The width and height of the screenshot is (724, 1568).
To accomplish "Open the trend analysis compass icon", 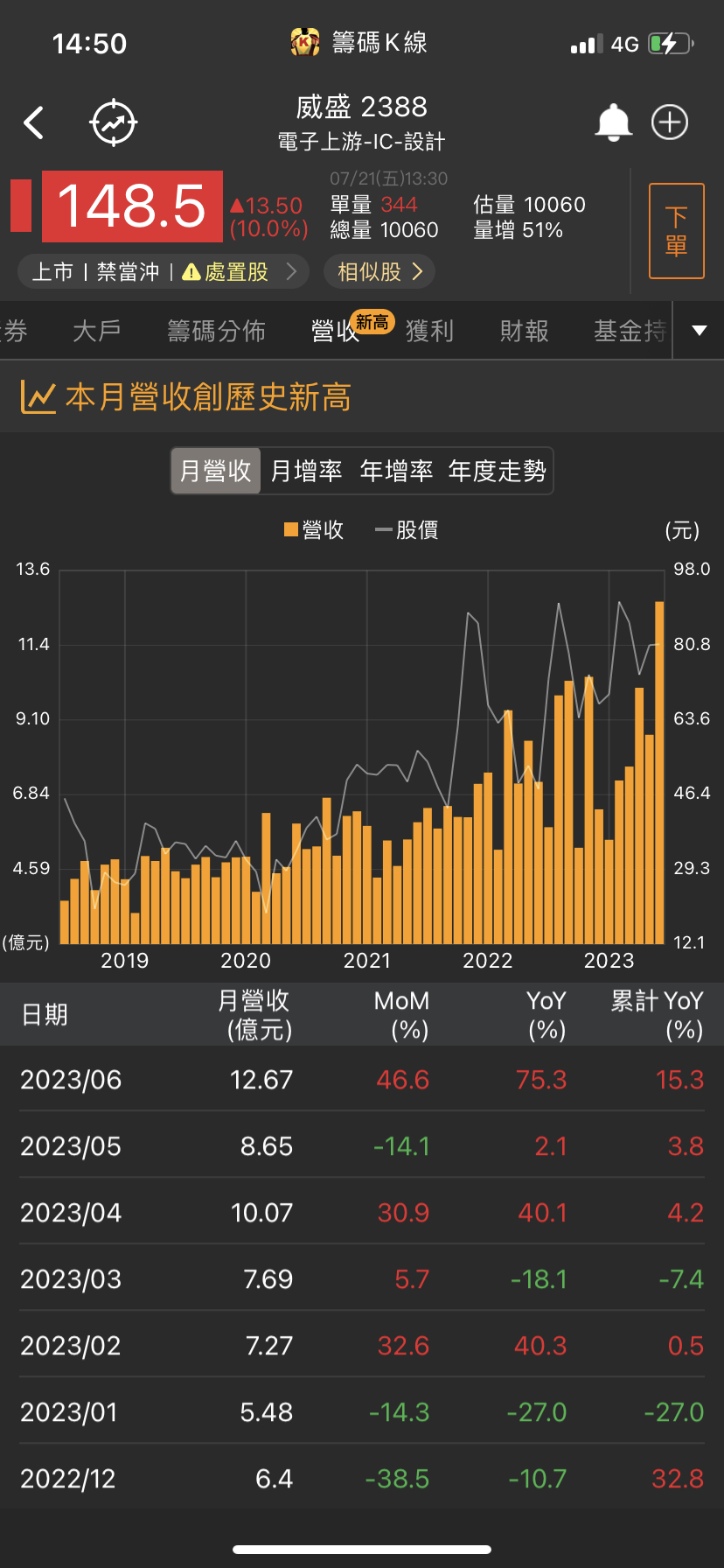I will click(x=113, y=122).
